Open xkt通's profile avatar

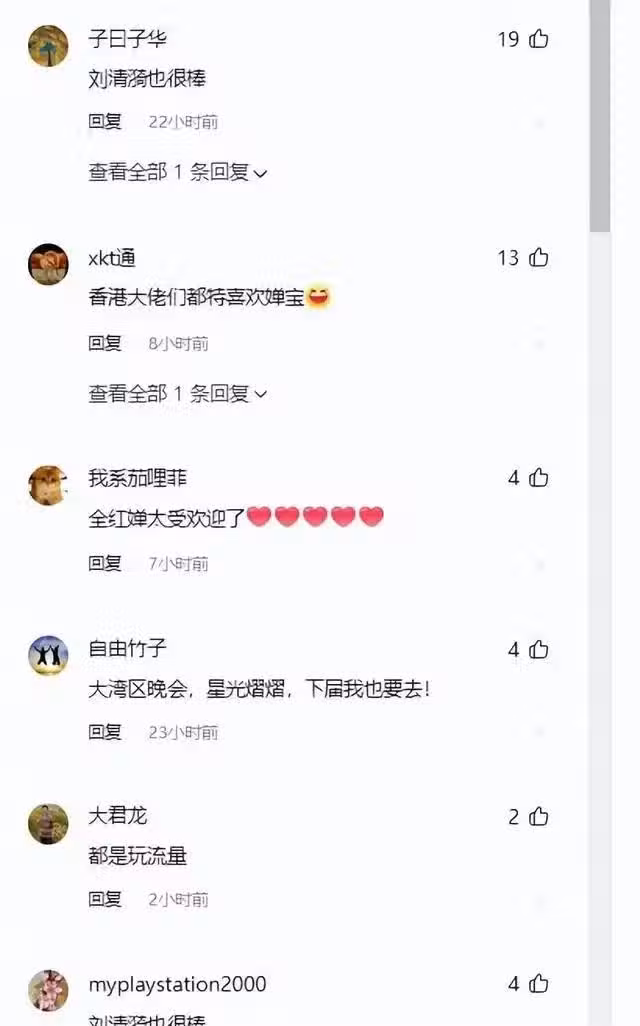[48, 265]
